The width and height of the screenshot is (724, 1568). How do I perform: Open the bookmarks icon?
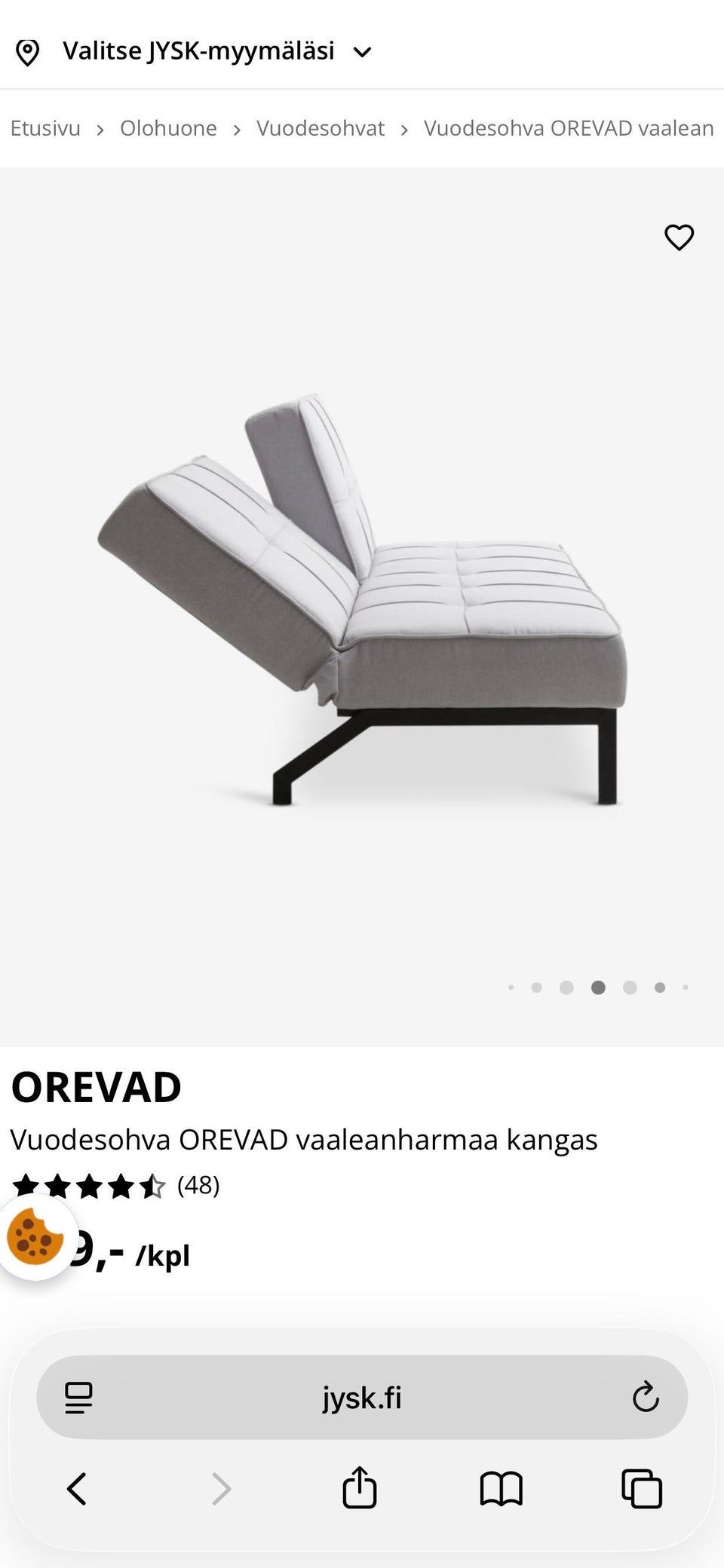[x=503, y=1489]
